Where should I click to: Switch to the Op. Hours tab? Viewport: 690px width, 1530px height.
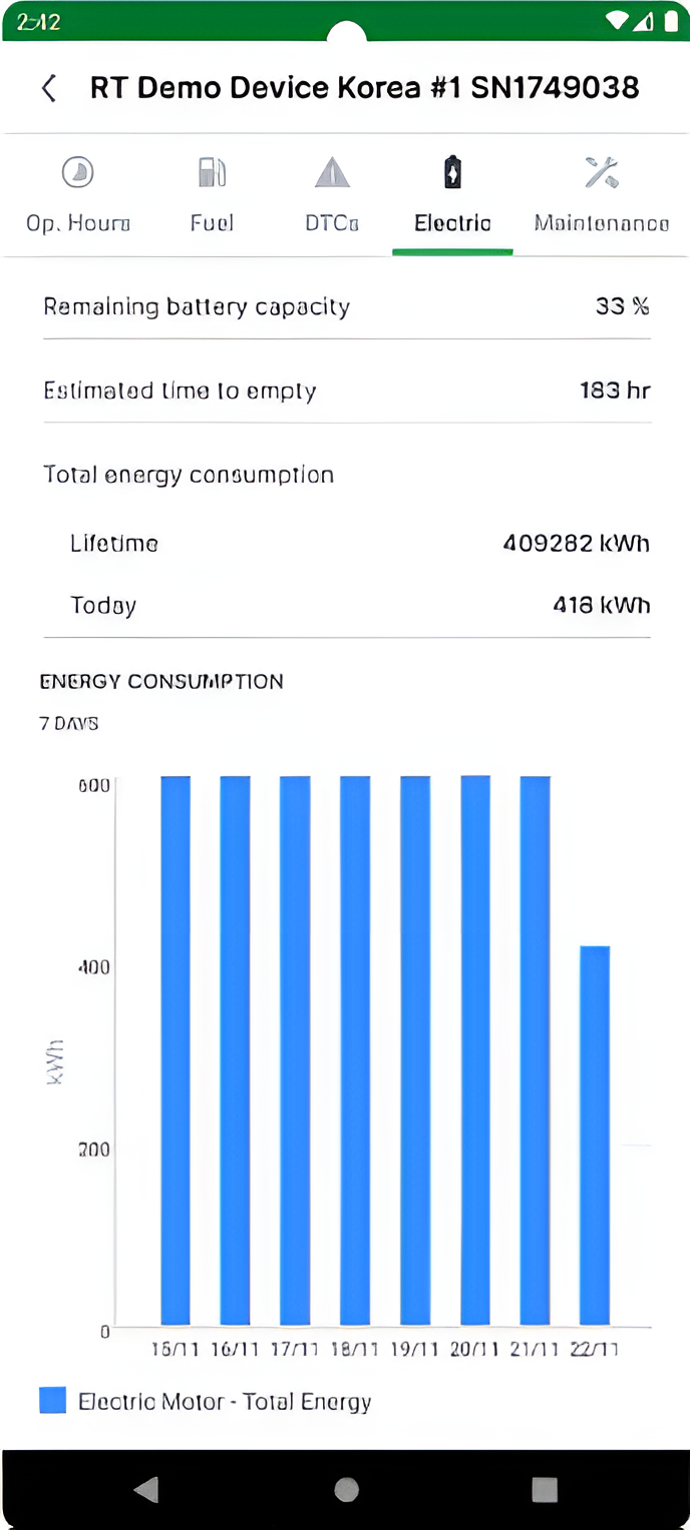(x=78, y=195)
